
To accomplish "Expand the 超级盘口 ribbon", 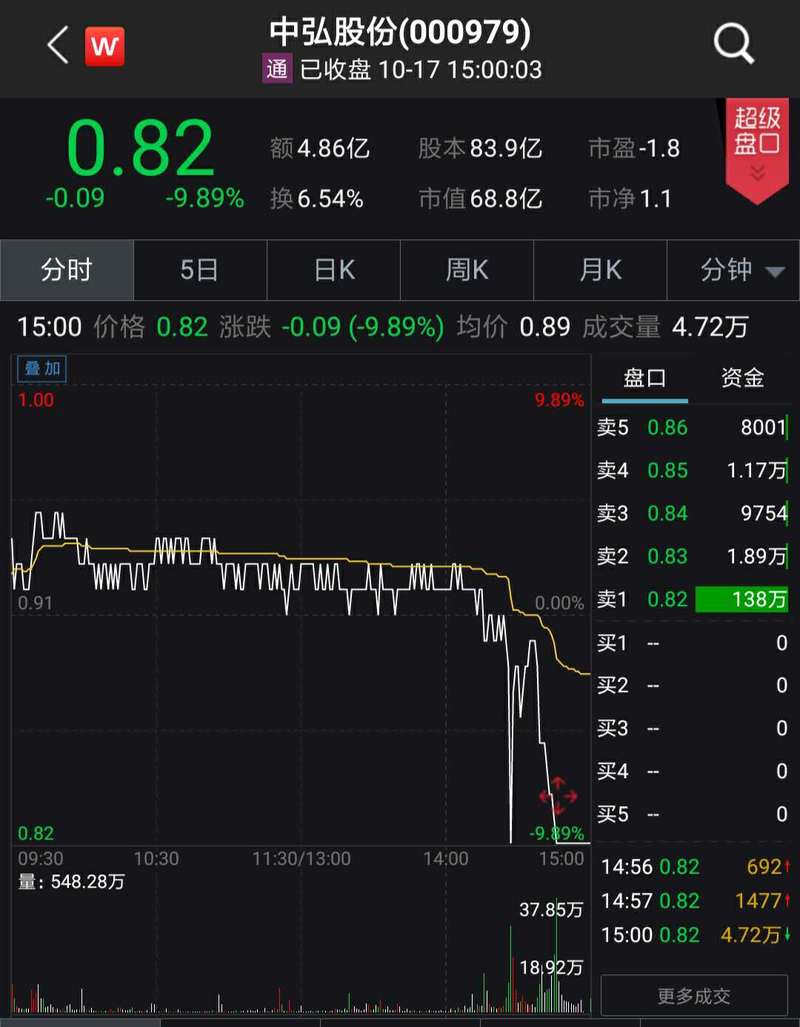I will coord(757,148).
